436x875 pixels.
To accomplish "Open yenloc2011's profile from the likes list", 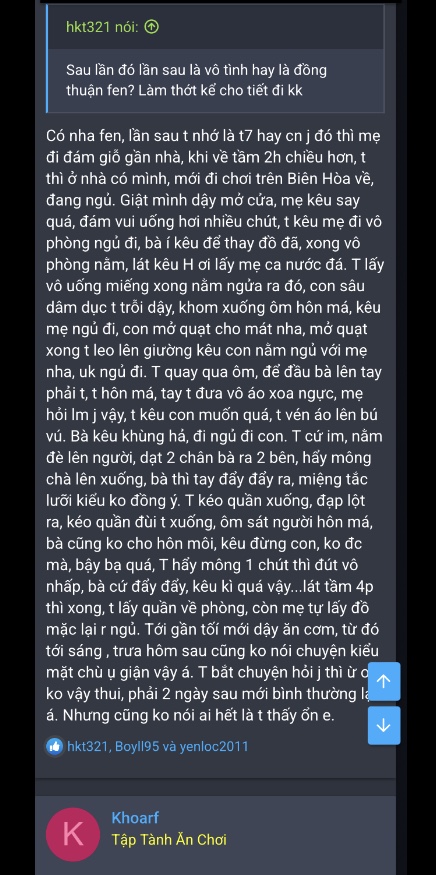I will point(214,746).
